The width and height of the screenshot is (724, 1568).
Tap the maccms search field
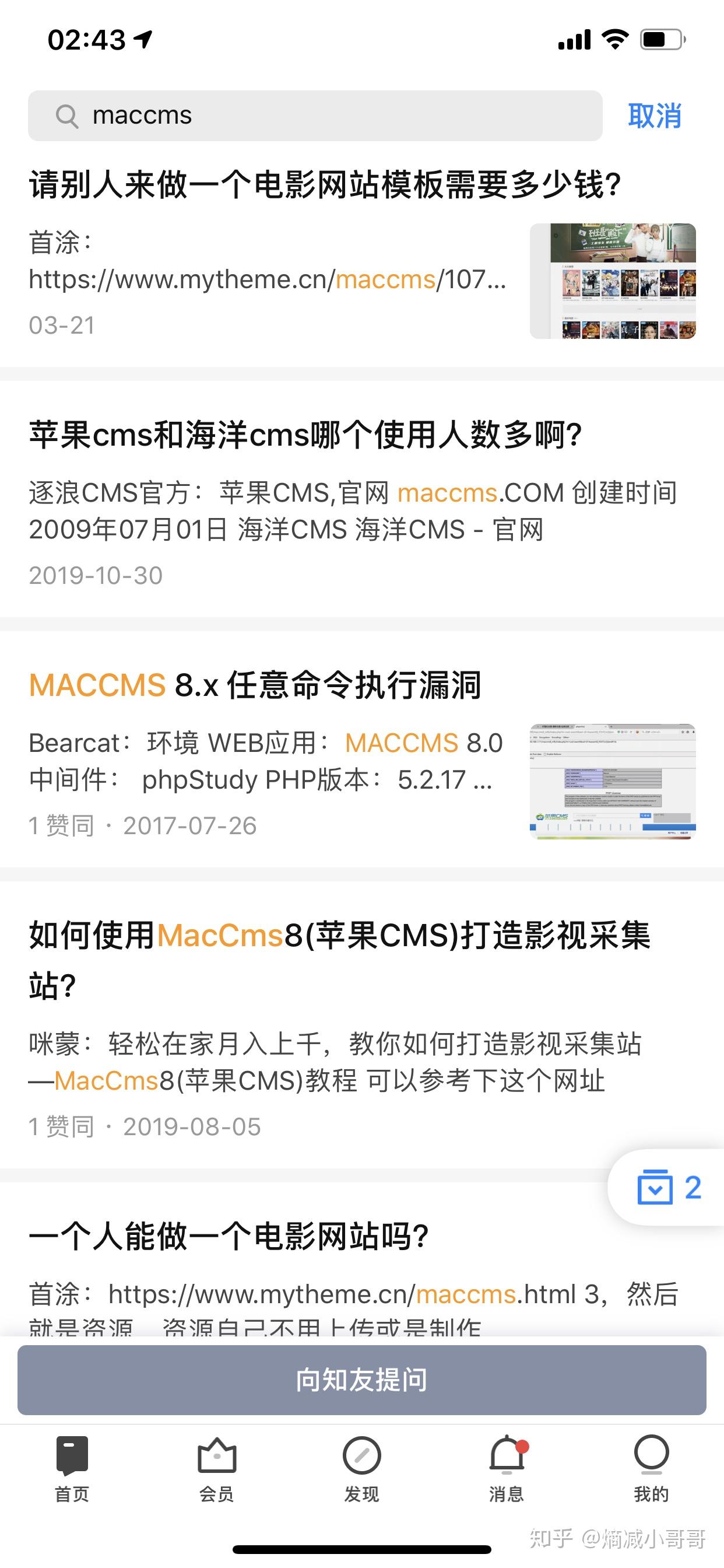pyautogui.click(x=315, y=116)
